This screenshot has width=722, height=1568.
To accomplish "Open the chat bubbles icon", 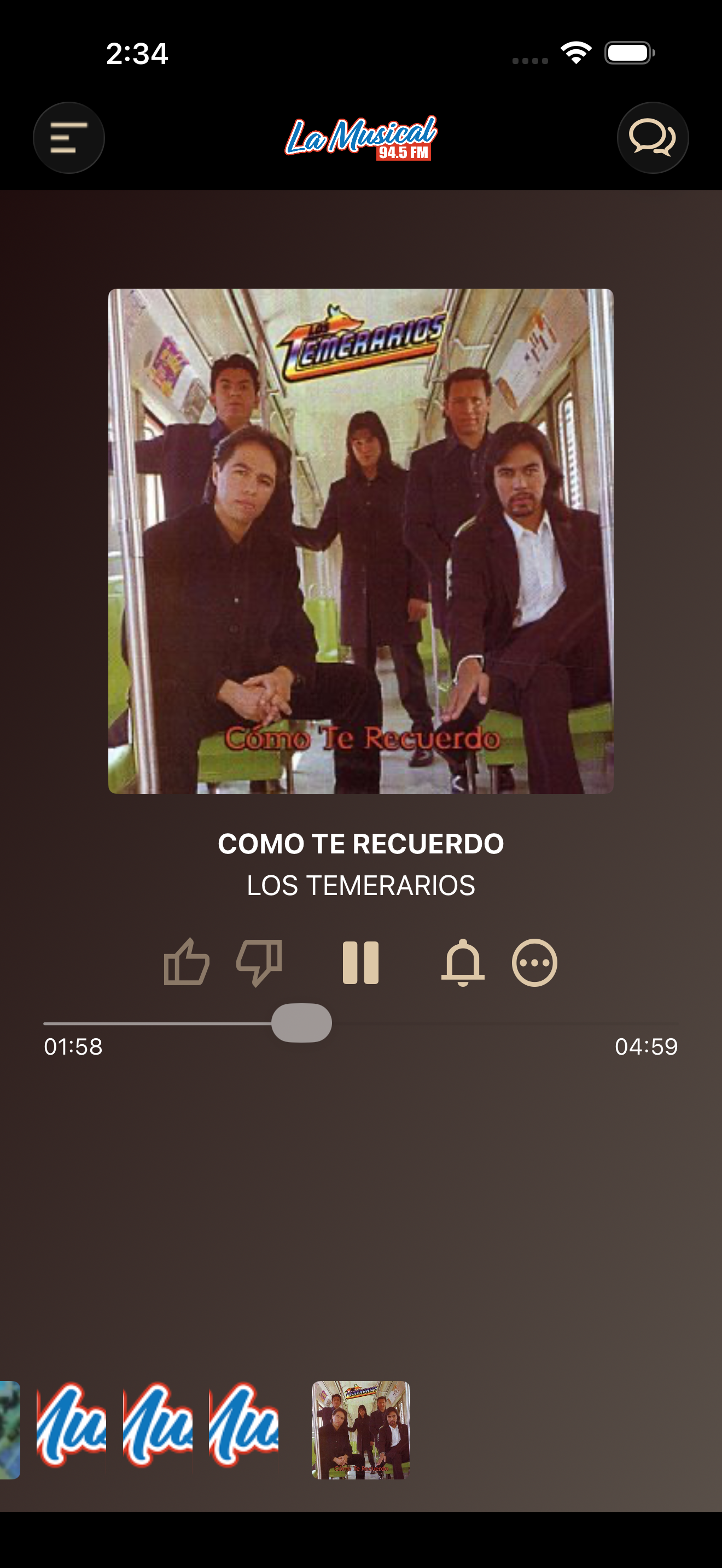I will click(653, 138).
